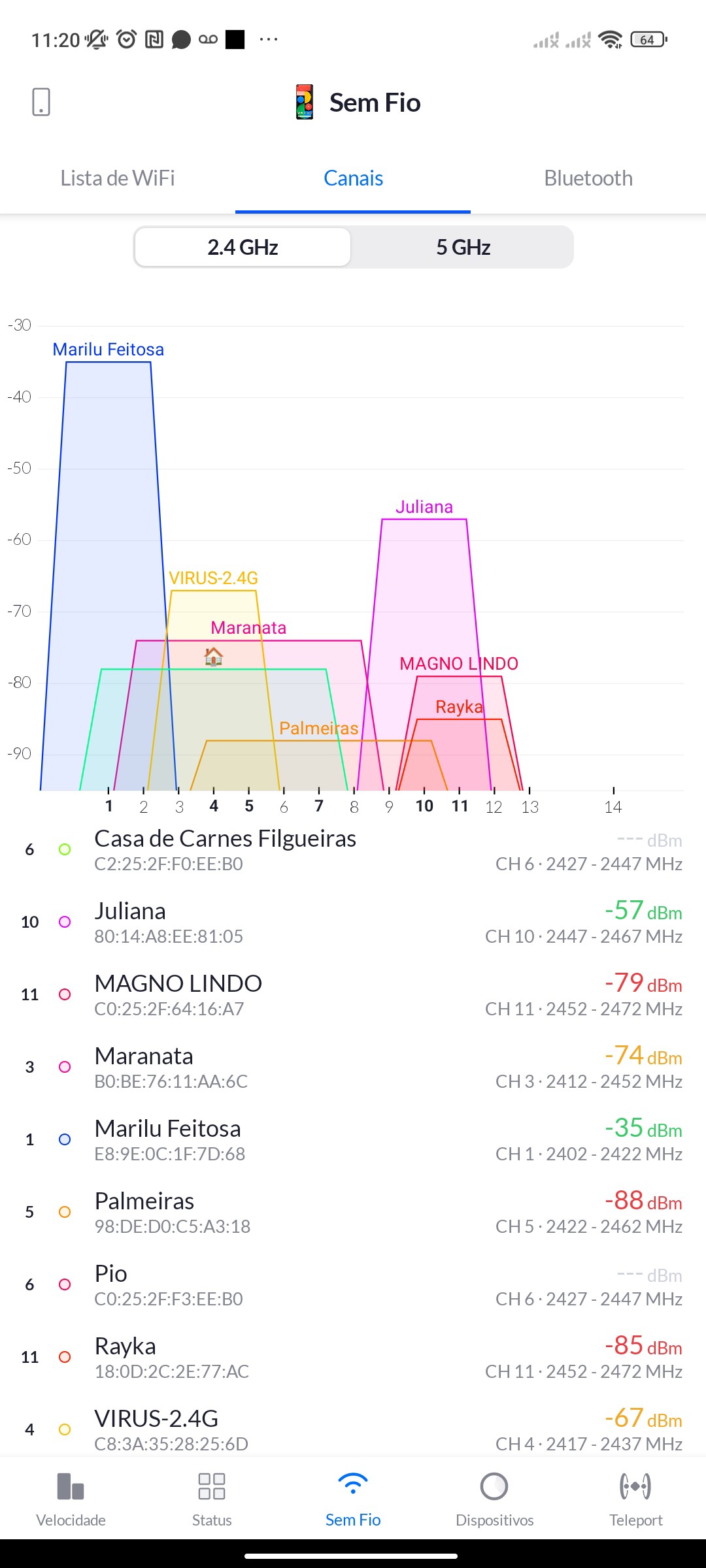706x1568 pixels.
Task: Open the Pio network row
Action: point(353,1285)
